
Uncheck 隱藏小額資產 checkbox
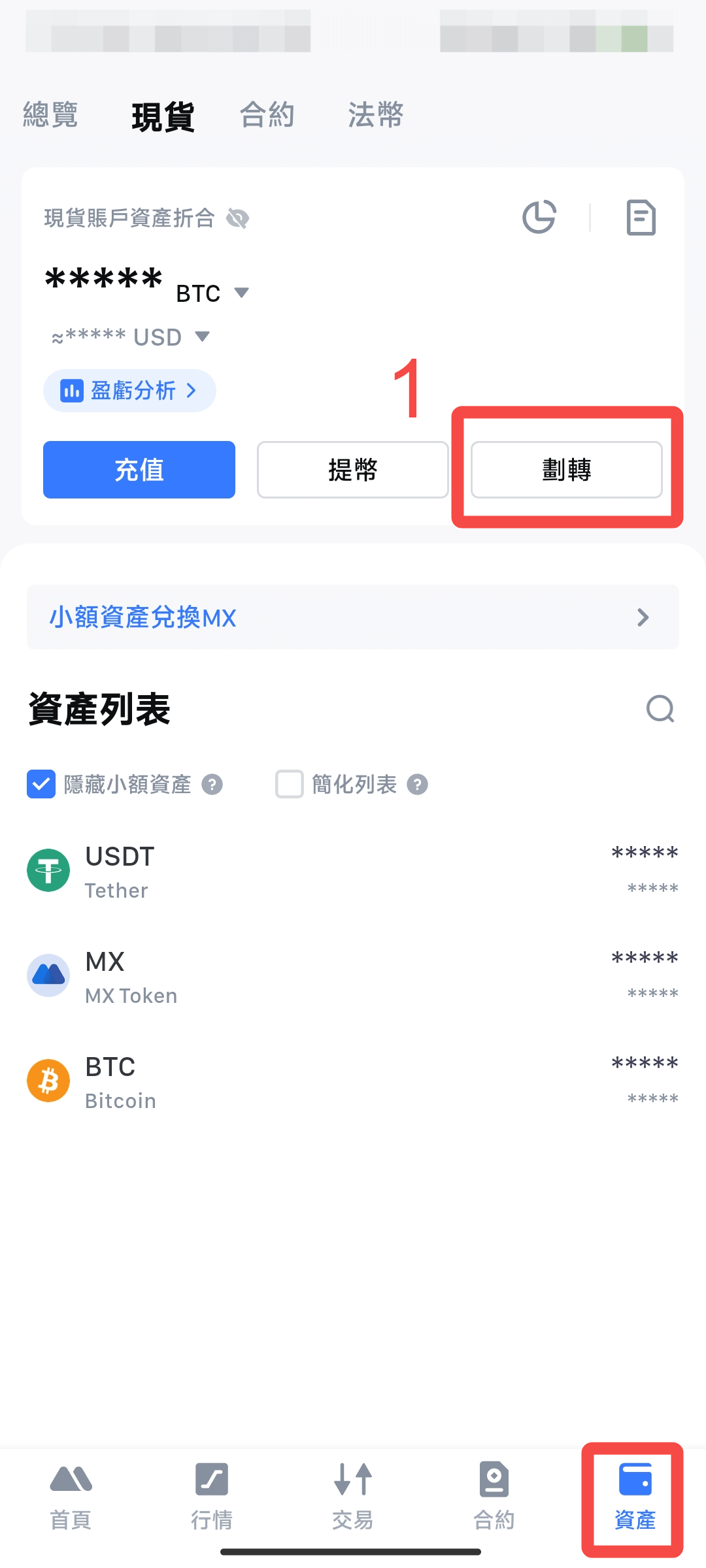(x=41, y=784)
